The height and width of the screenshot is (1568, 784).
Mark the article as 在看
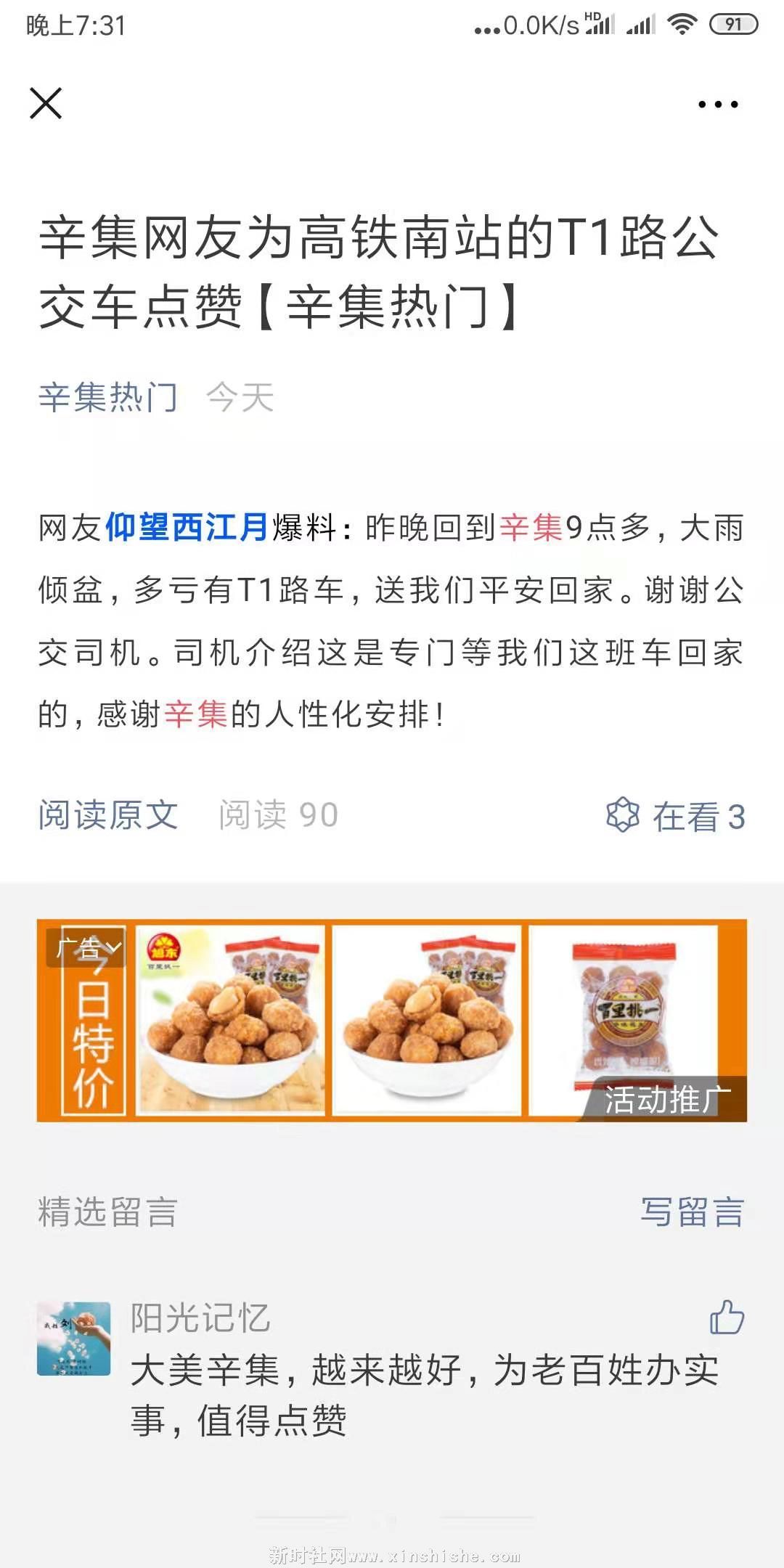(x=675, y=816)
